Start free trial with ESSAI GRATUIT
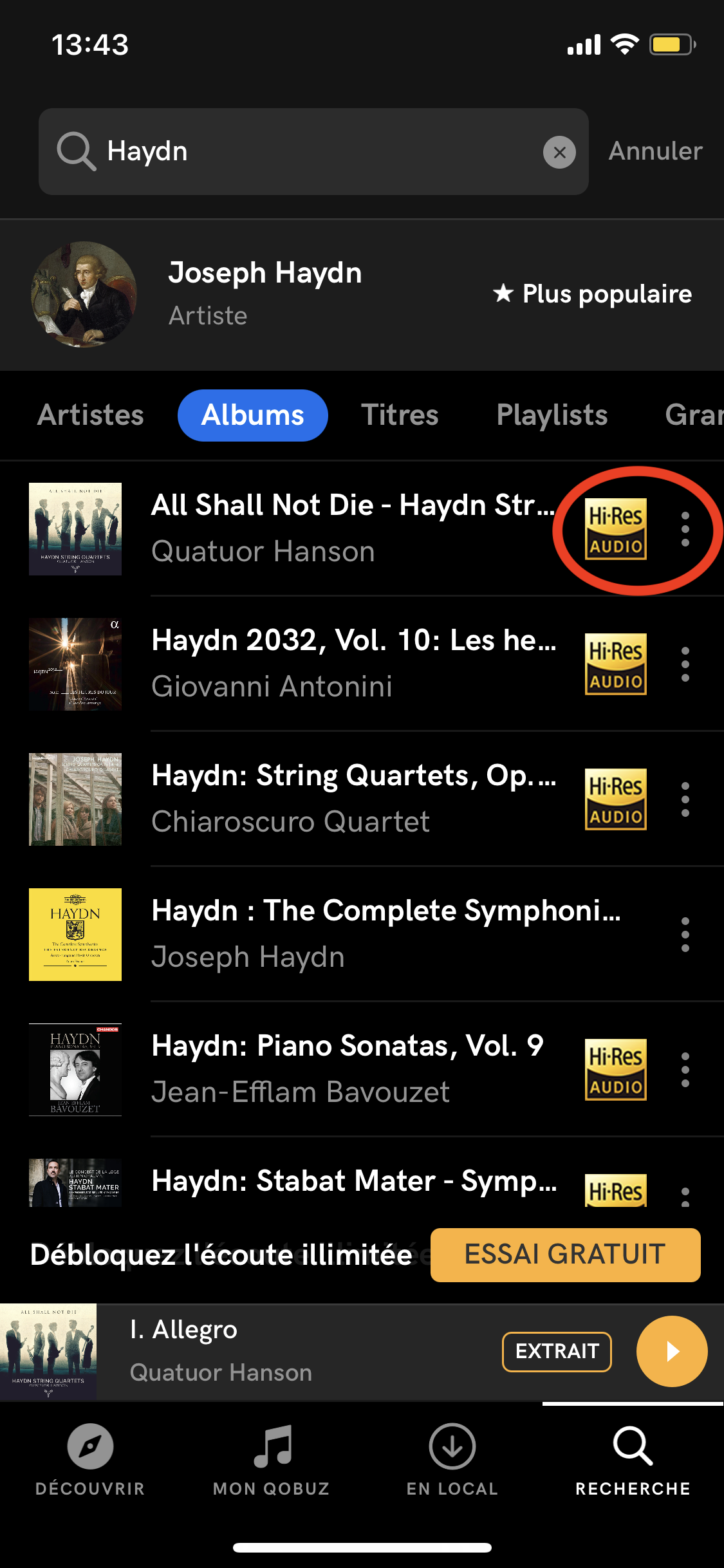Image resolution: width=724 pixels, height=1568 pixels. coord(565,1255)
